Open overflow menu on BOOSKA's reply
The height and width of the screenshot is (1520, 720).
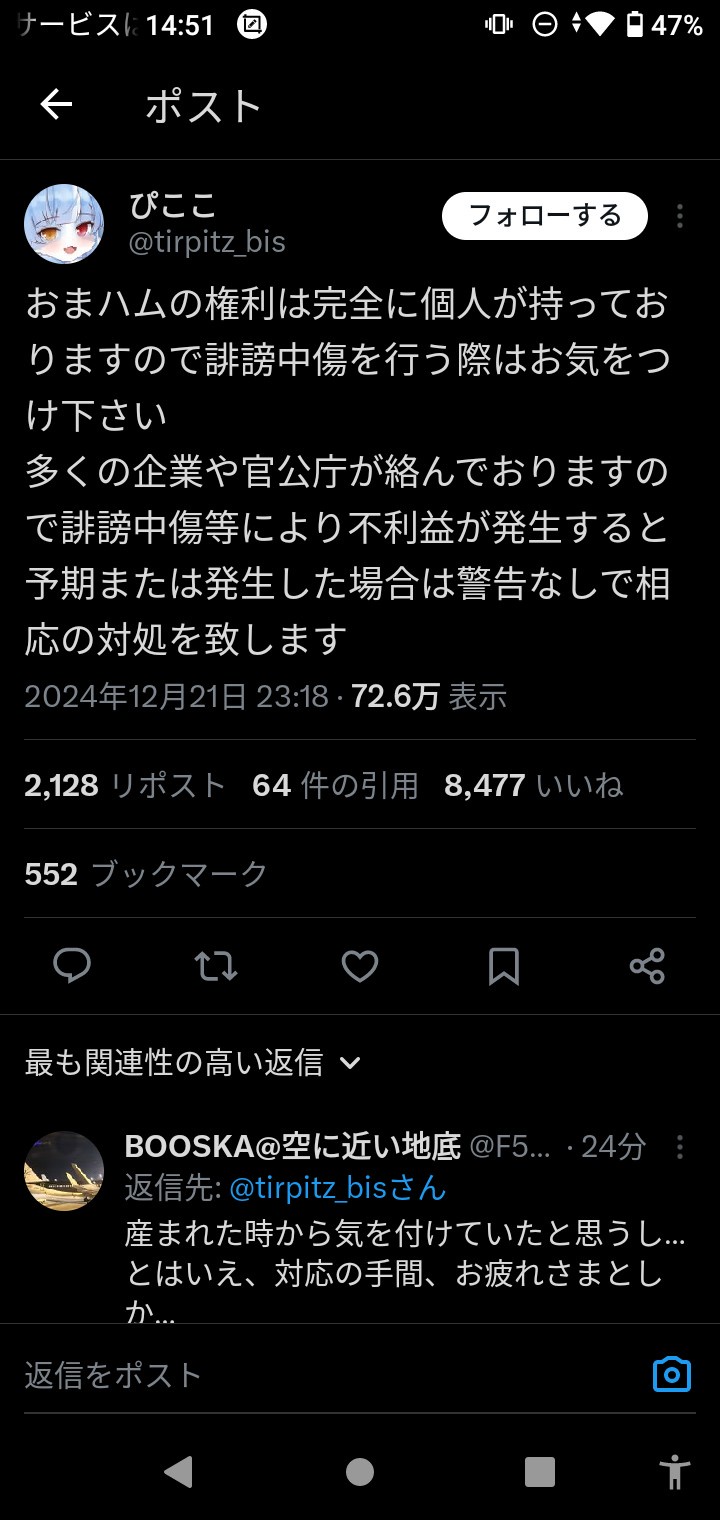click(679, 1146)
